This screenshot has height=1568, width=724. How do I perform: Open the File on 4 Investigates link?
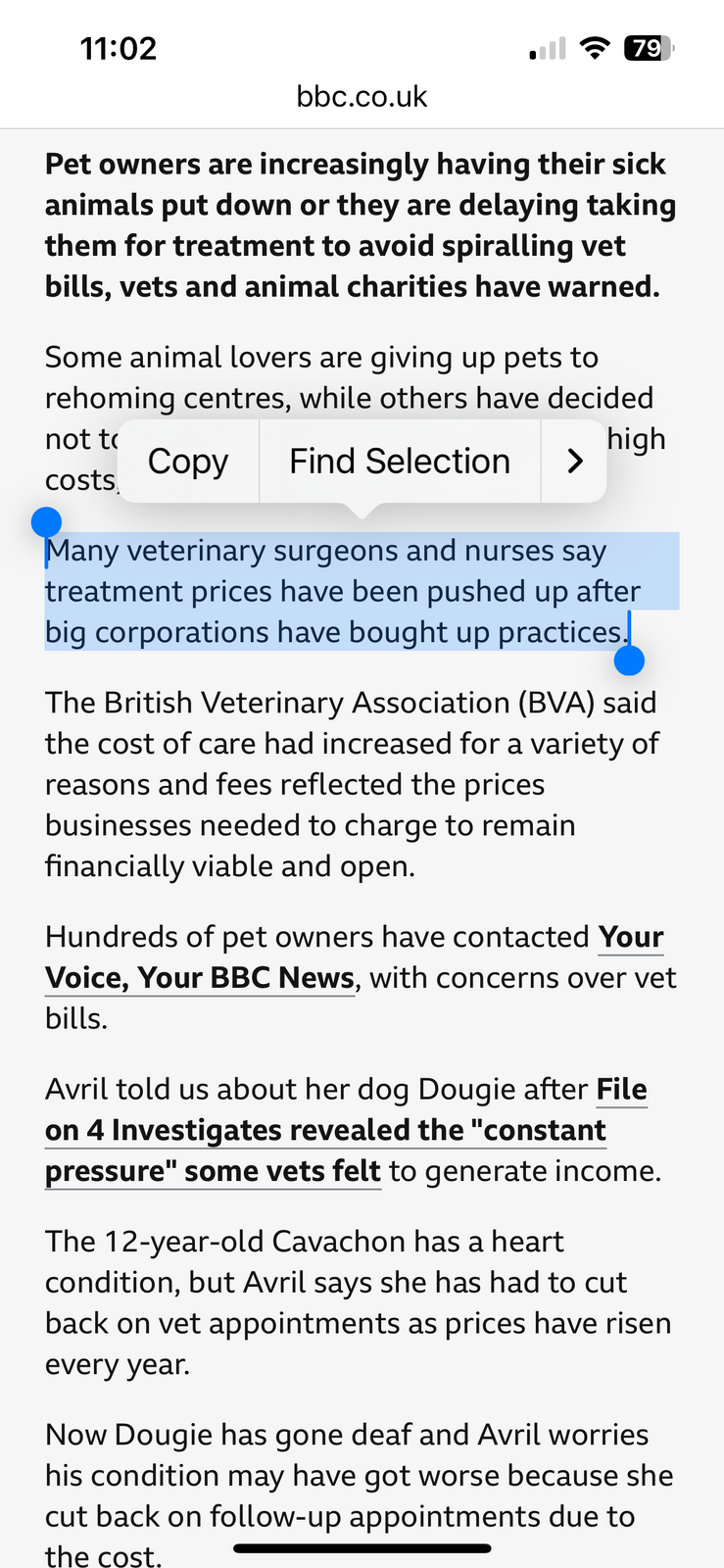[325, 1130]
